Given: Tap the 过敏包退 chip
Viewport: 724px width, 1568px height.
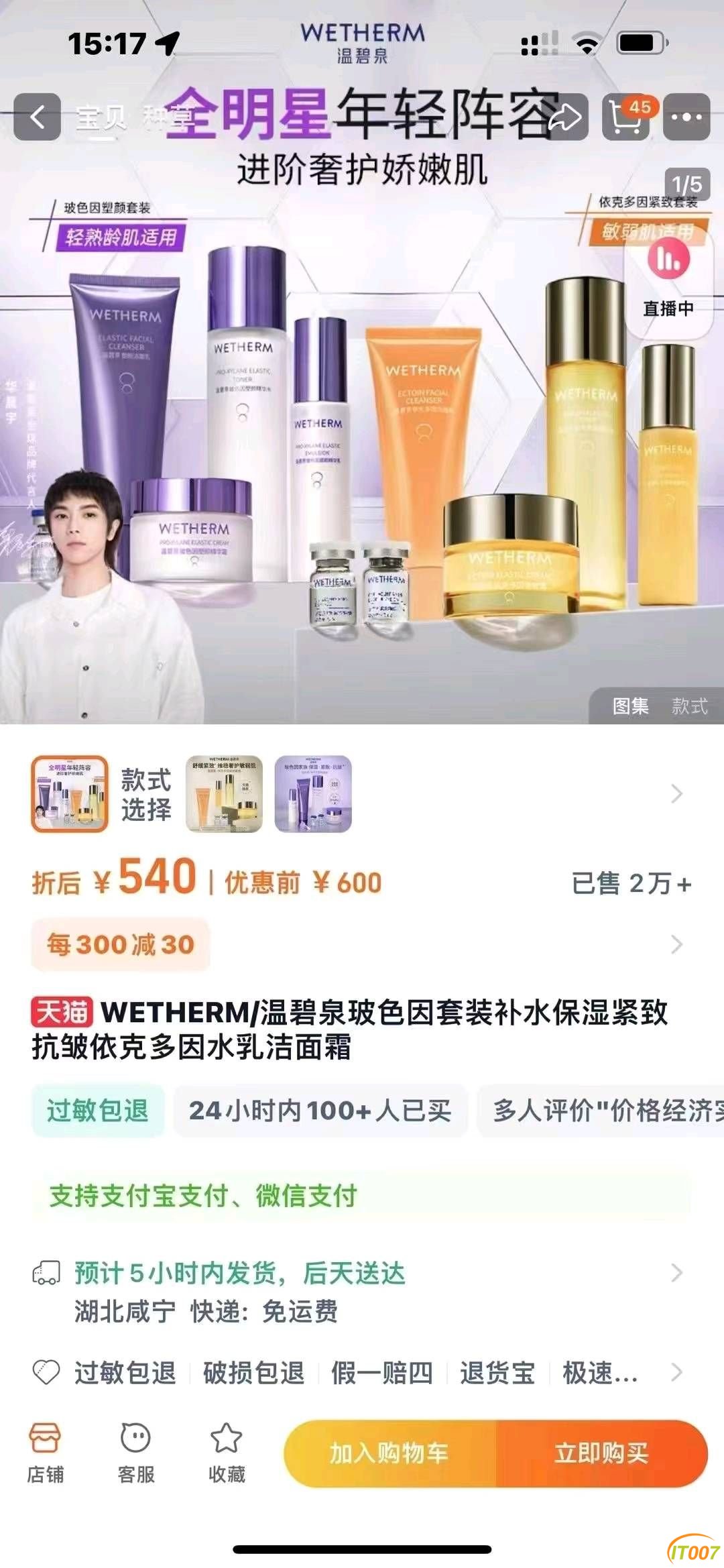Looking at the screenshot, I should (x=98, y=1111).
